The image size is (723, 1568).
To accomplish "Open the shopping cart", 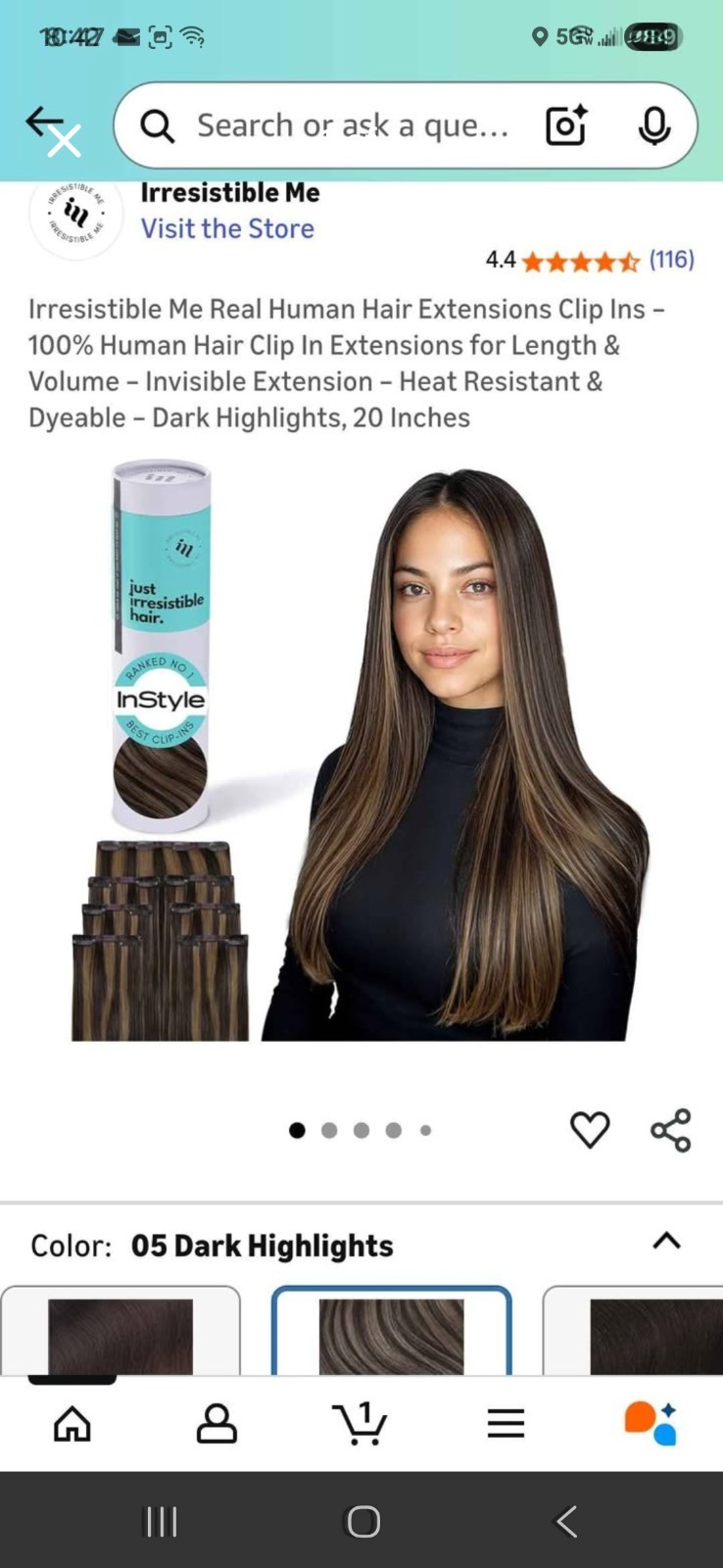I will pos(361,1425).
